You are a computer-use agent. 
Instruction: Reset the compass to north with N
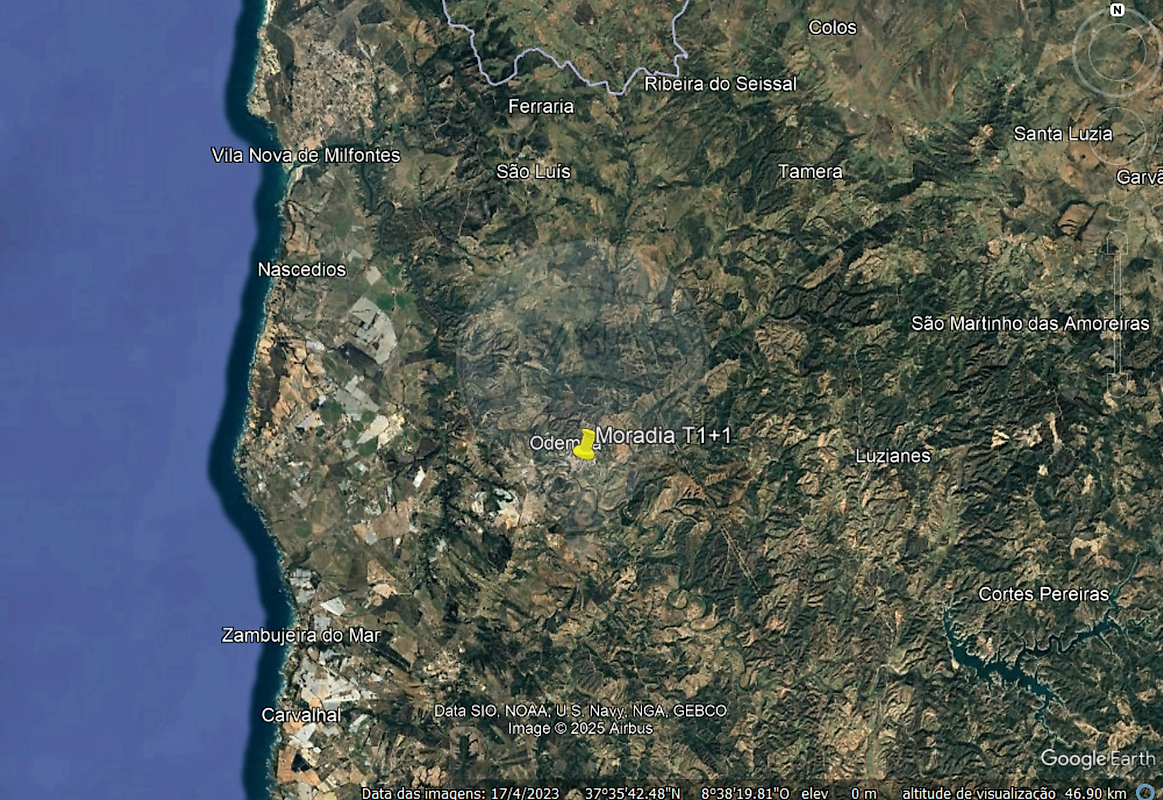coord(1117,10)
